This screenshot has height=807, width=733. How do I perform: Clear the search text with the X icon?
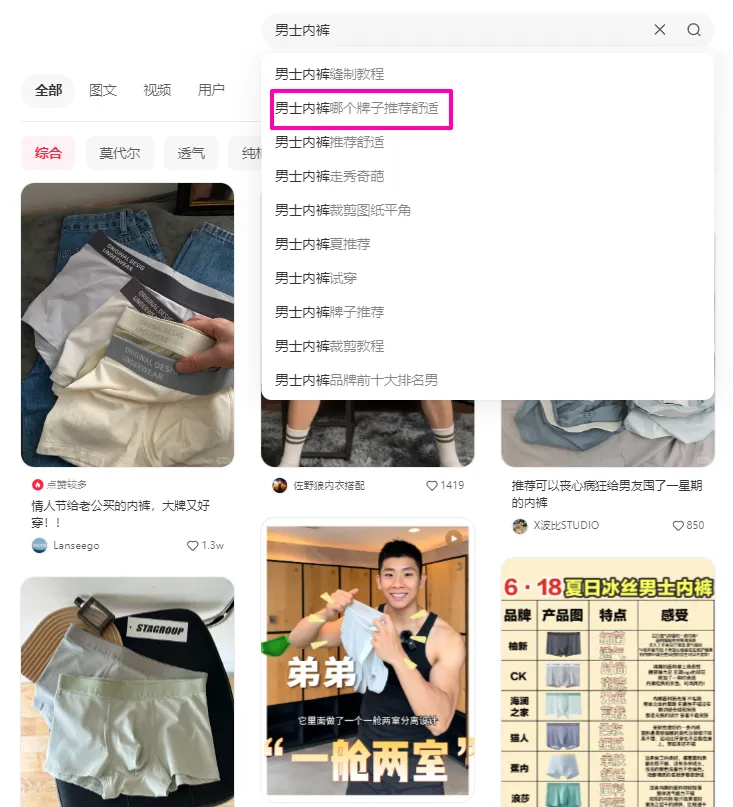[660, 30]
